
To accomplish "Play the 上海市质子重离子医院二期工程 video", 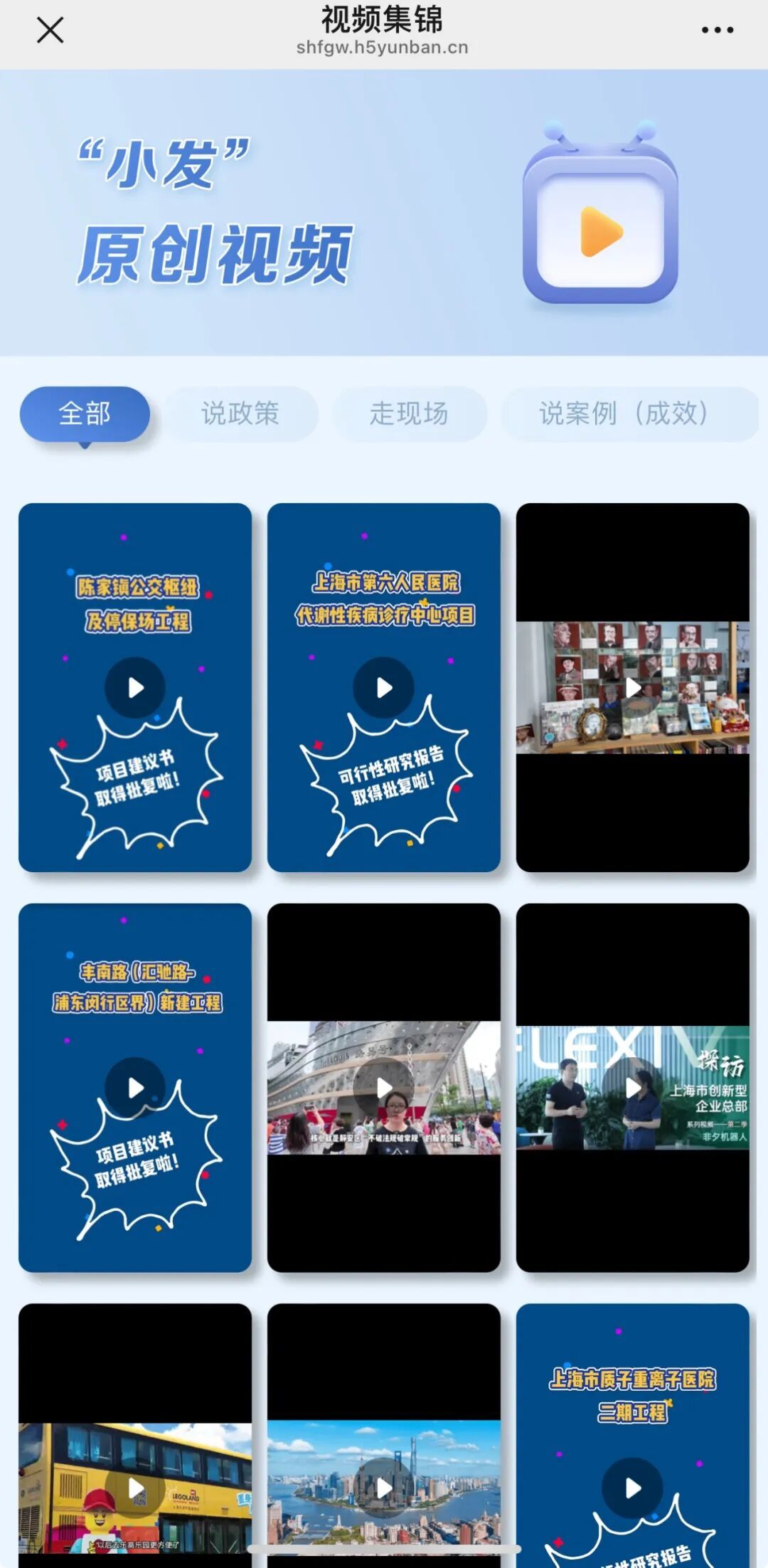I will click(x=633, y=1488).
